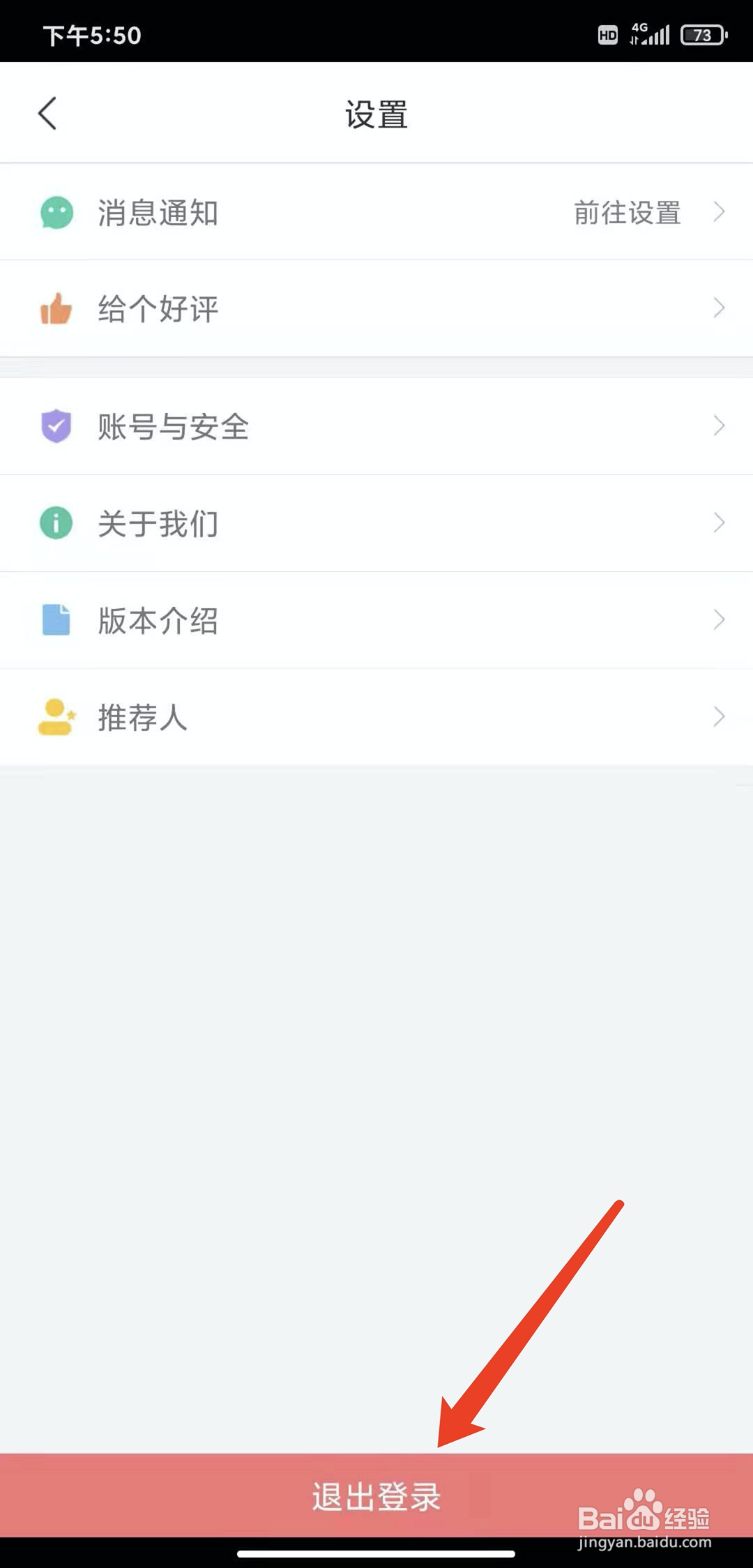Image resolution: width=753 pixels, height=1568 pixels.
Task: Expand the 账号与安全 row arrow
Action: click(x=720, y=426)
